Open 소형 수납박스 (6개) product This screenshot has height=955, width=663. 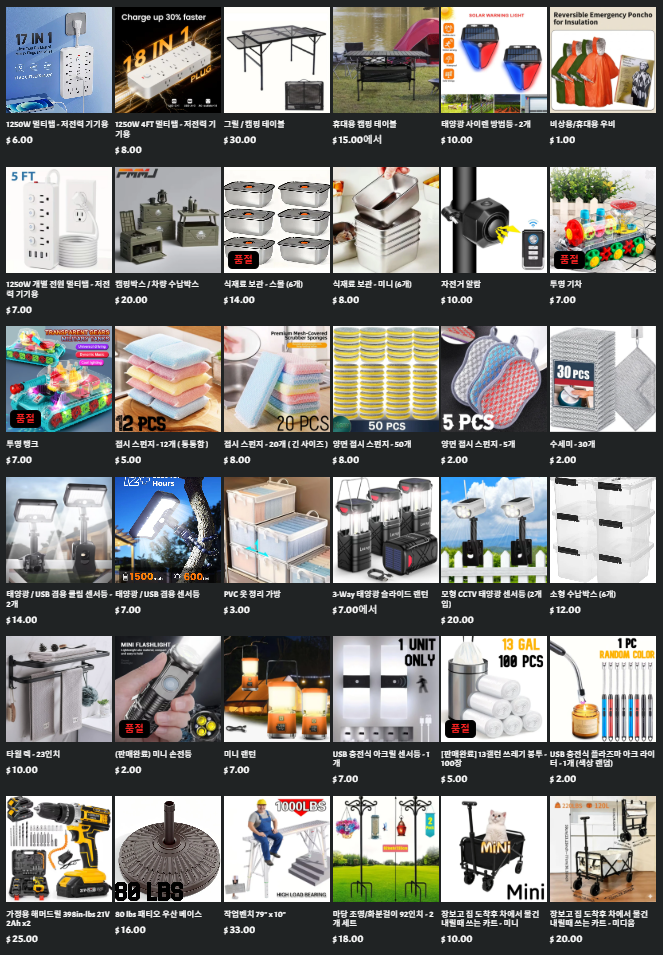(603, 530)
